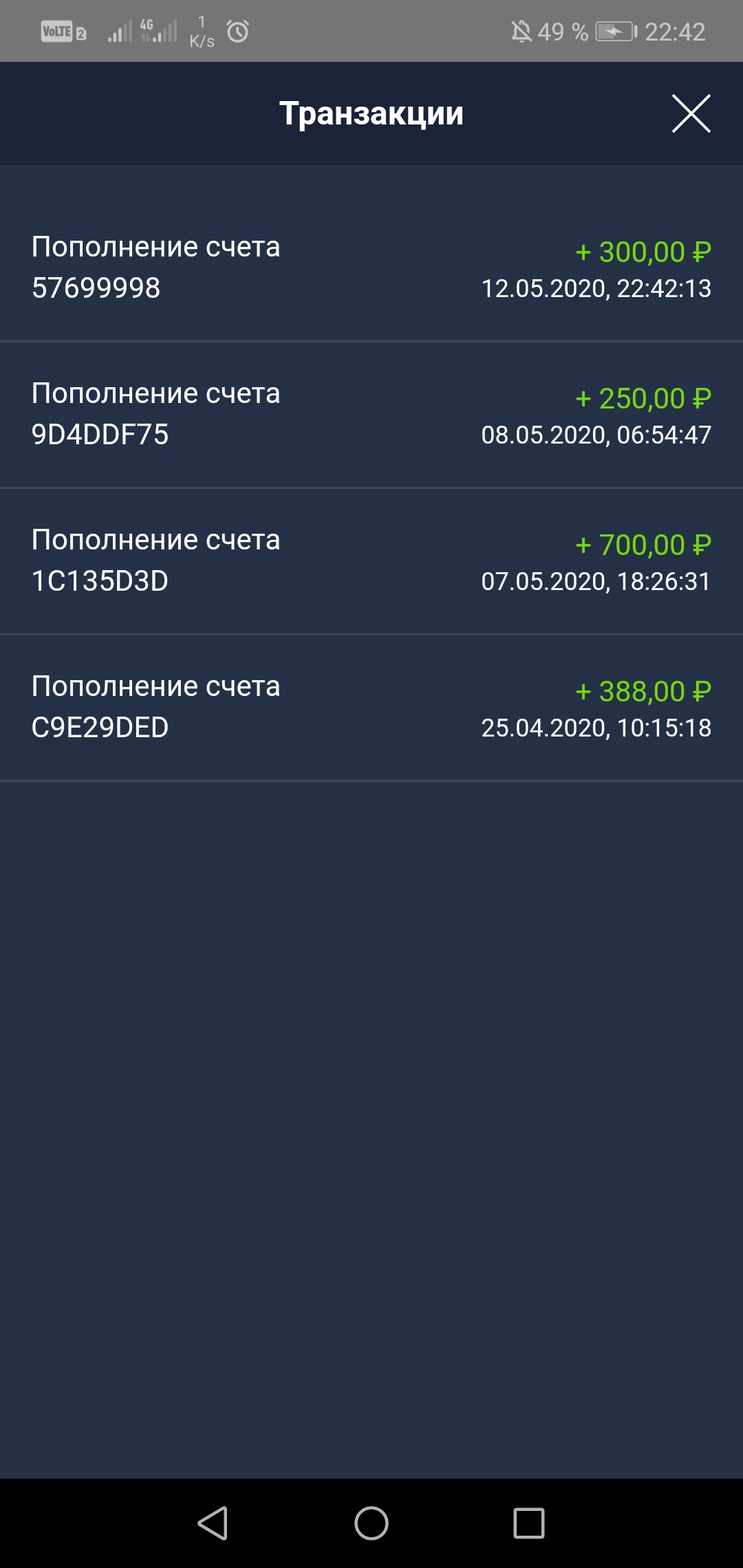Viewport: 743px width, 1568px height.
Task: View transaction 9D4DDF75 details
Action: (371, 414)
